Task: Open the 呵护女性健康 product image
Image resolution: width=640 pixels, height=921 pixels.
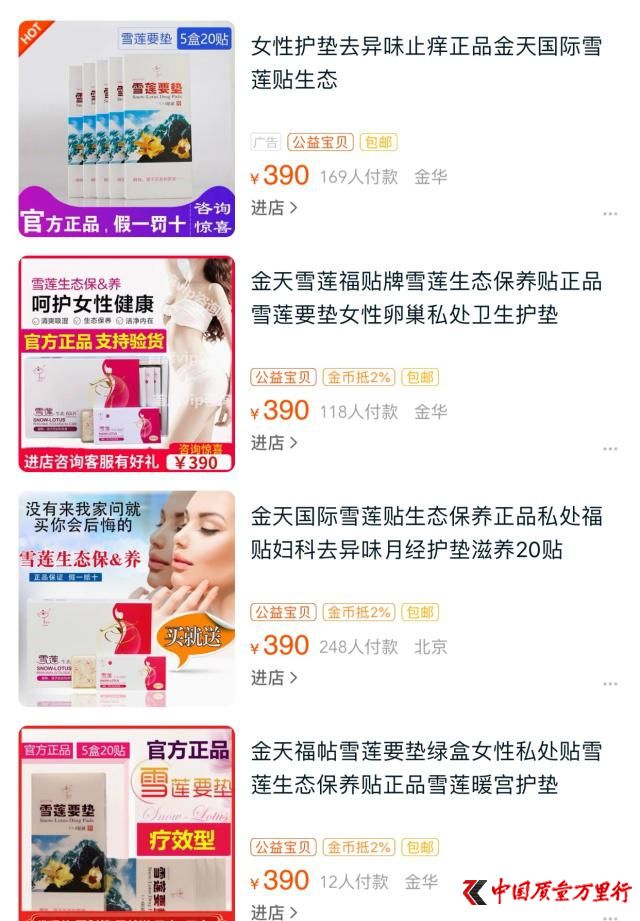Action: pyautogui.click(x=127, y=363)
